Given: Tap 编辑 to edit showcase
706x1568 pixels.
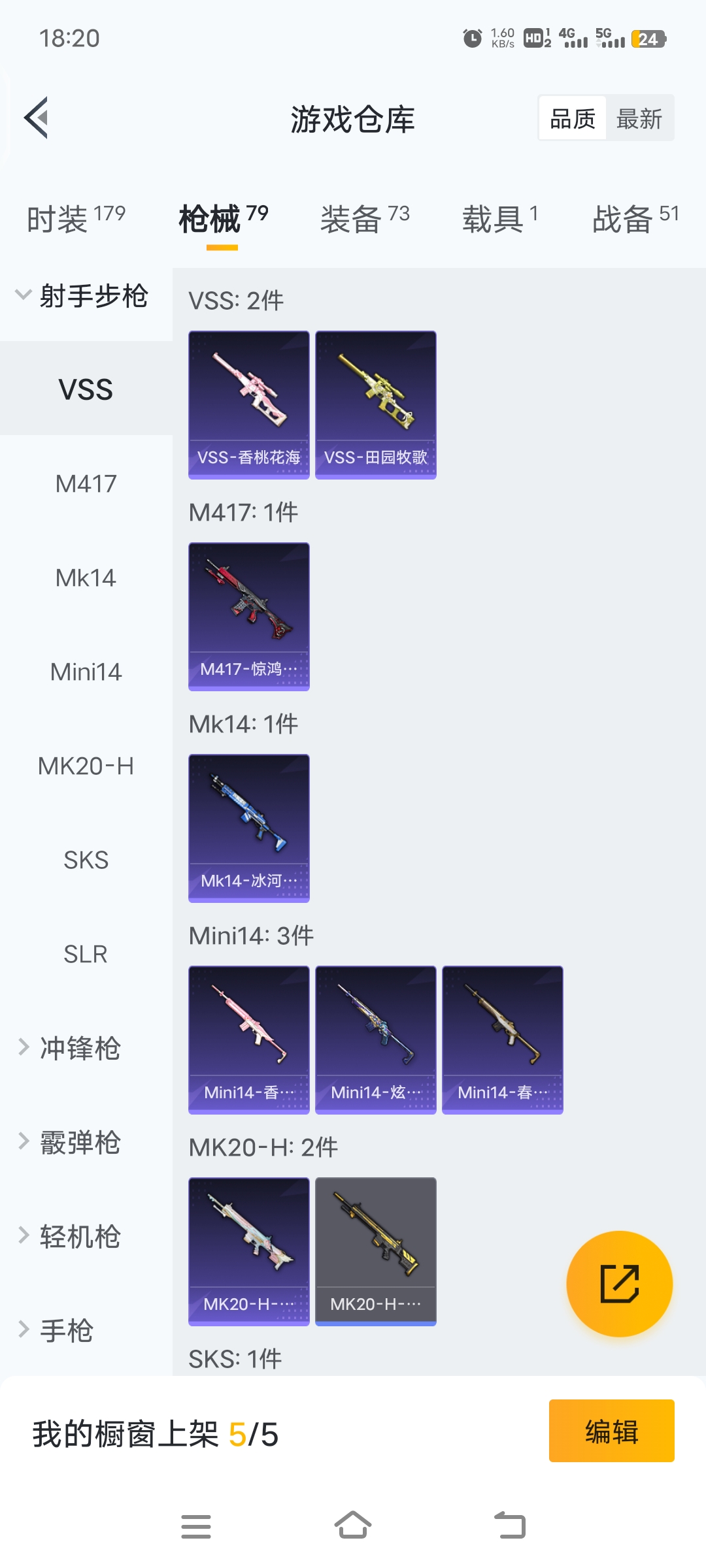Looking at the screenshot, I should pyautogui.click(x=611, y=1431).
